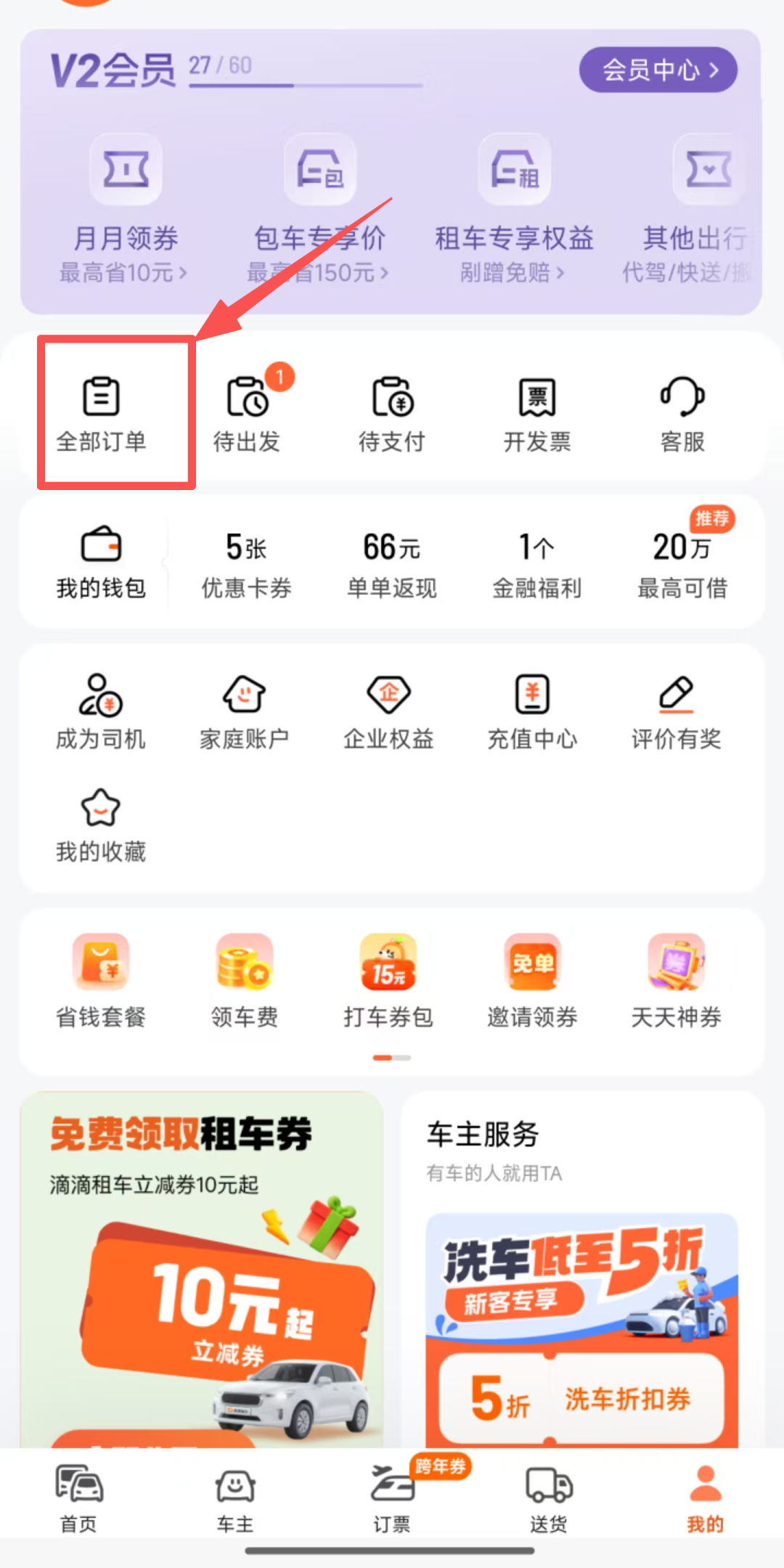784x1568 pixels.
Task: Switch to 首页 home tab
Action: [x=79, y=1497]
